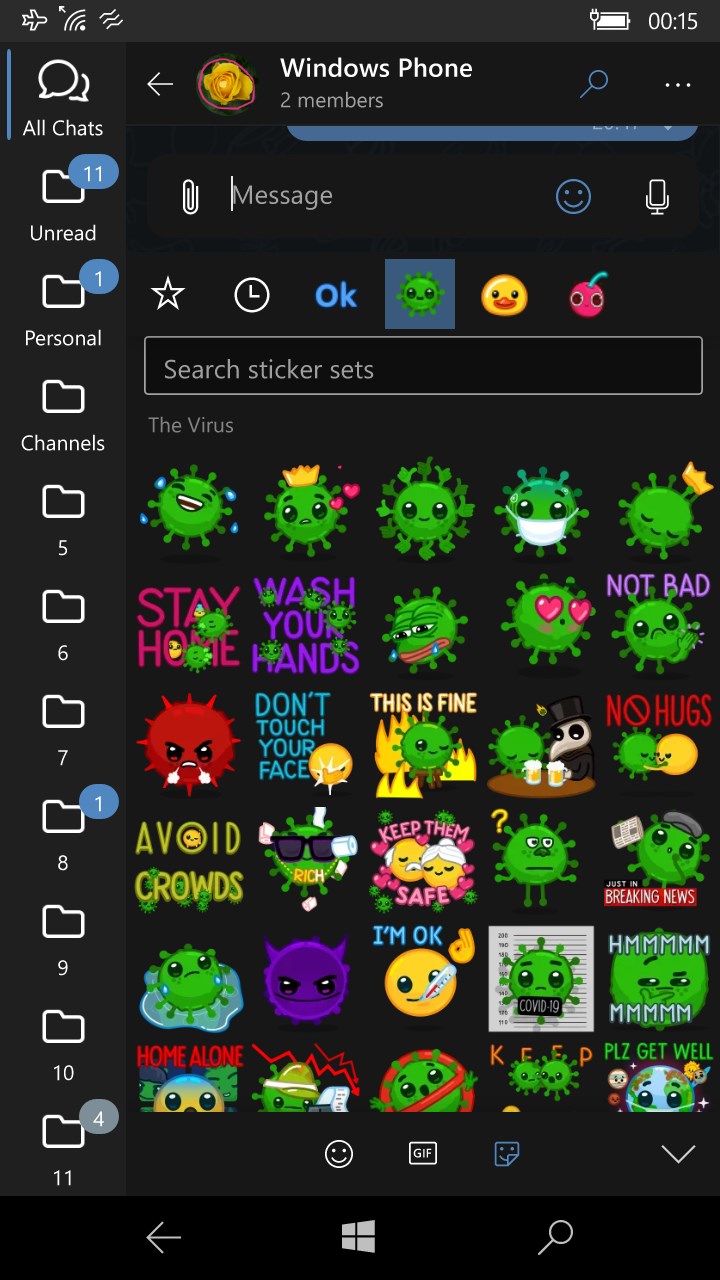Open the emoji picker inside the message field
720x1280 pixels.
click(x=573, y=196)
